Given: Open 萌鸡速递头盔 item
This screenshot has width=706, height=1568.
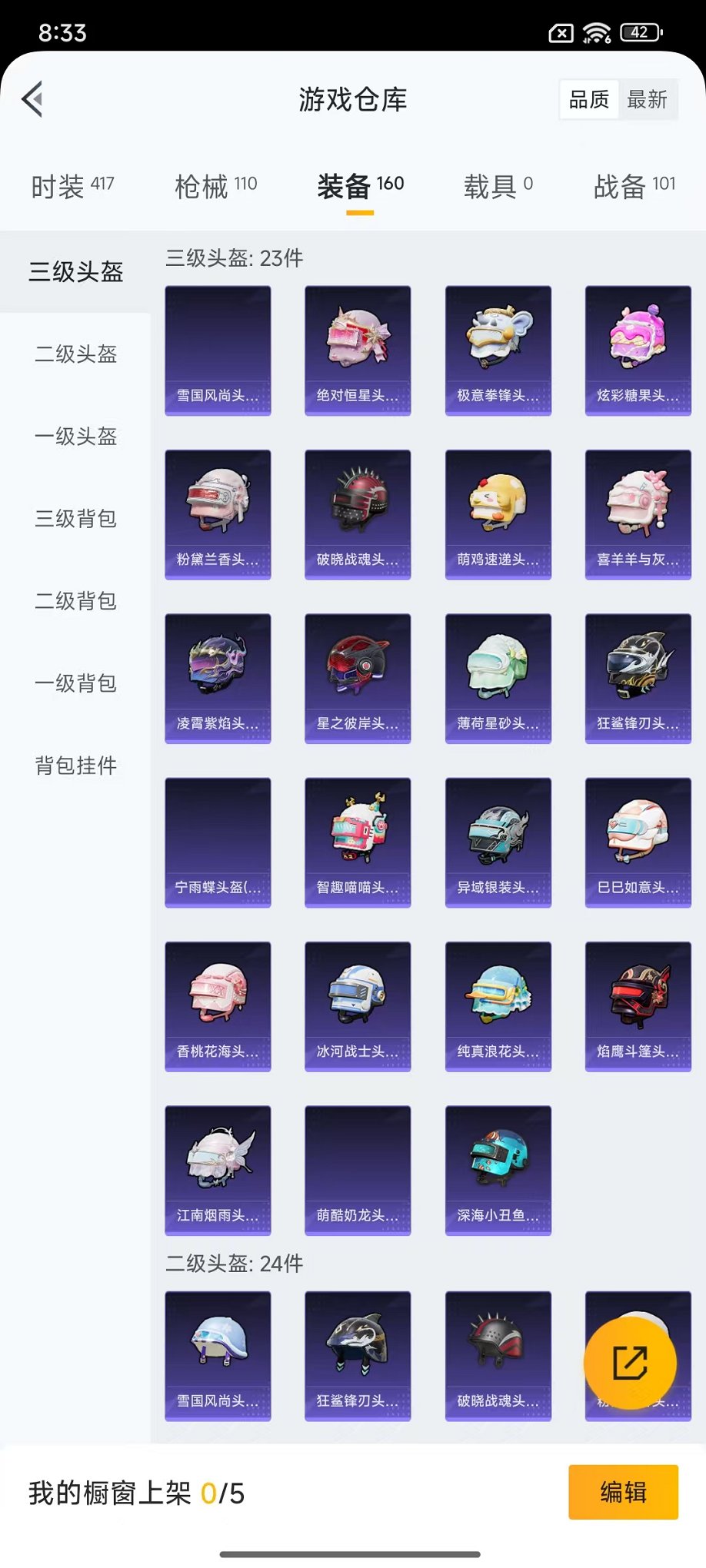Looking at the screenshot, I should (498, 514).
